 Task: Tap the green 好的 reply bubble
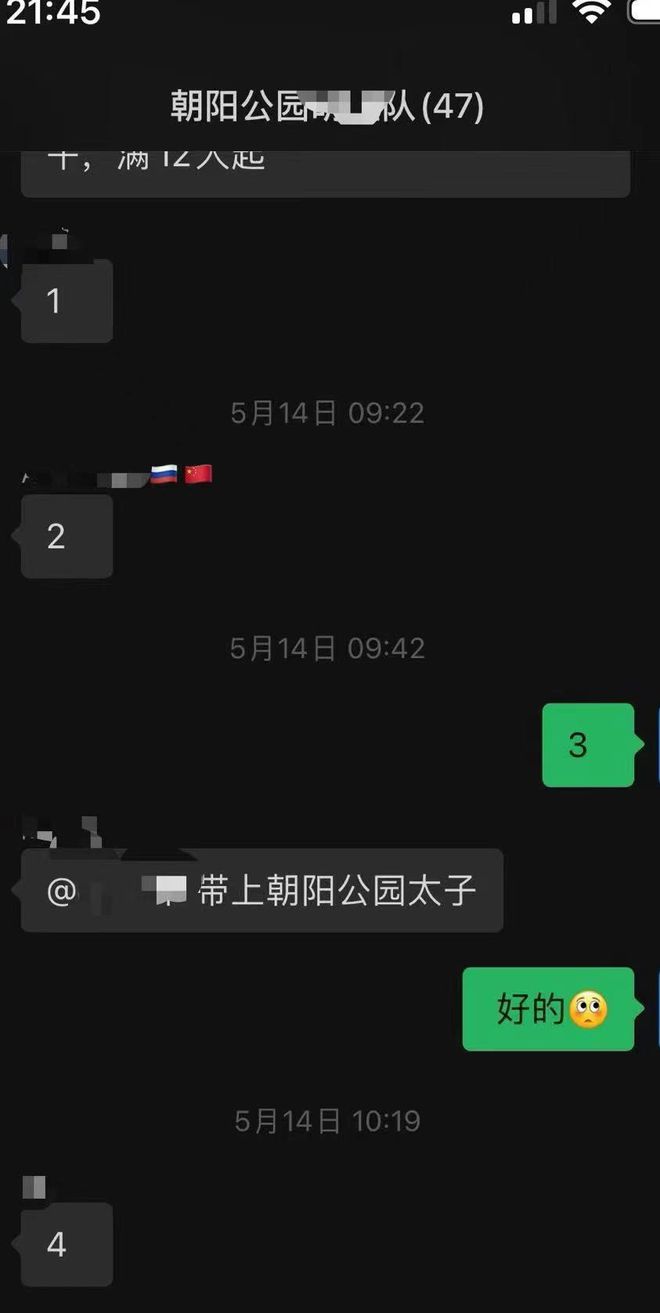click(548, 1009)
